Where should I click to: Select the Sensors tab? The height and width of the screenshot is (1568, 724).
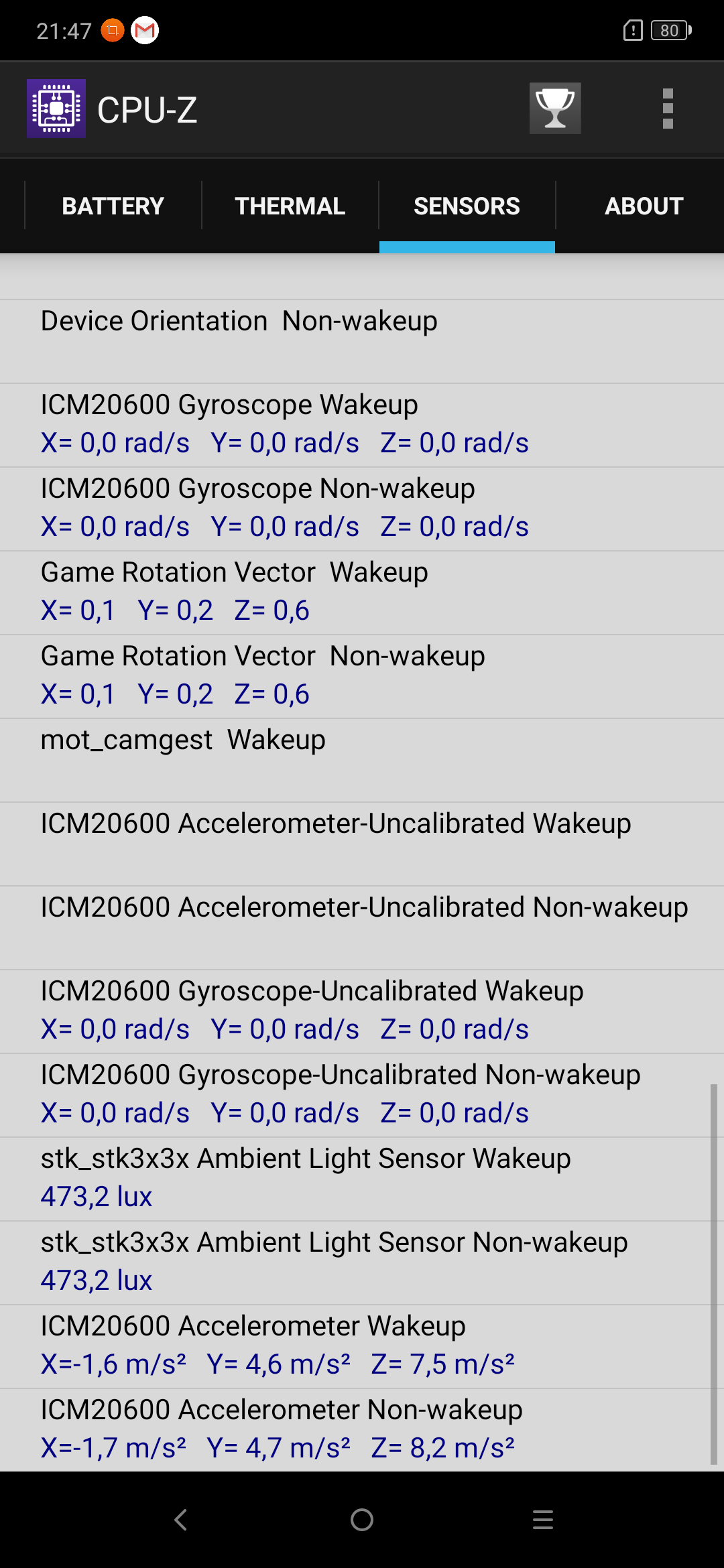pos(467,206)
